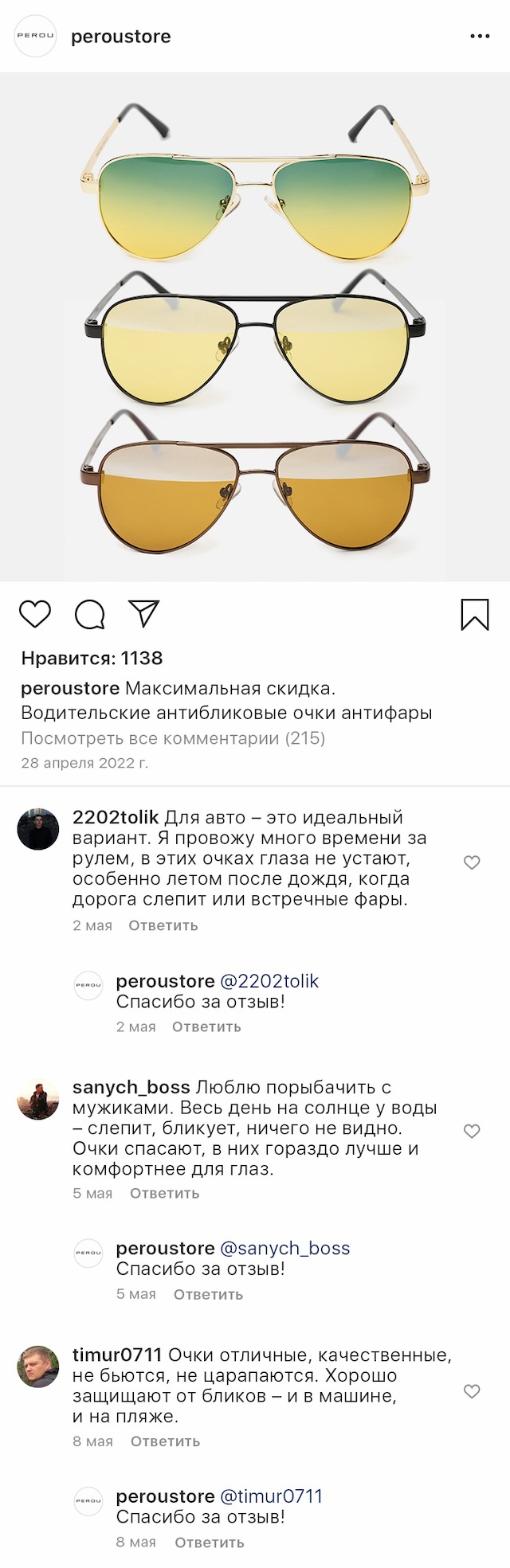Viewport: 510px width, 1568px height.
Task: Open 2202tolik's profile avatar
Action: (38, 829)
